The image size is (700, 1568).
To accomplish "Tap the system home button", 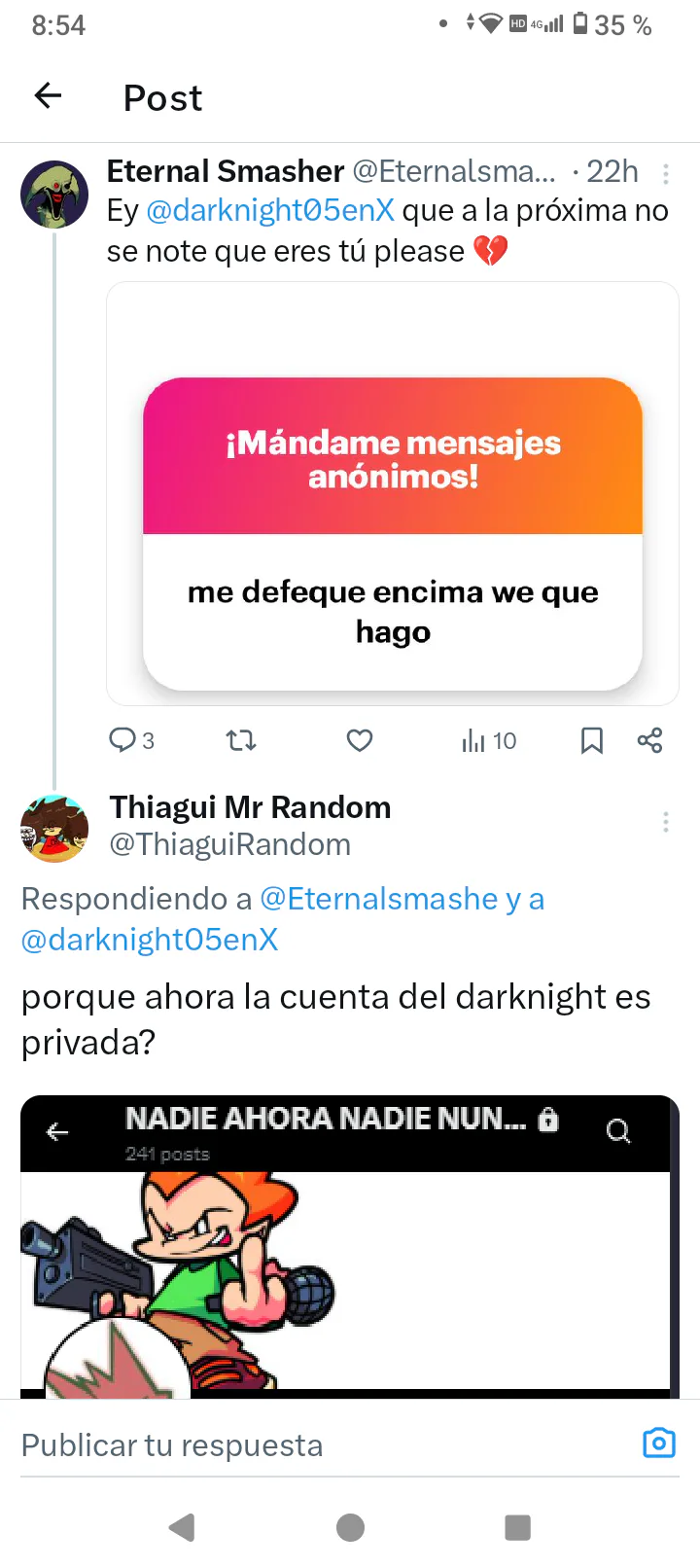I will [x=350, y=1527].
